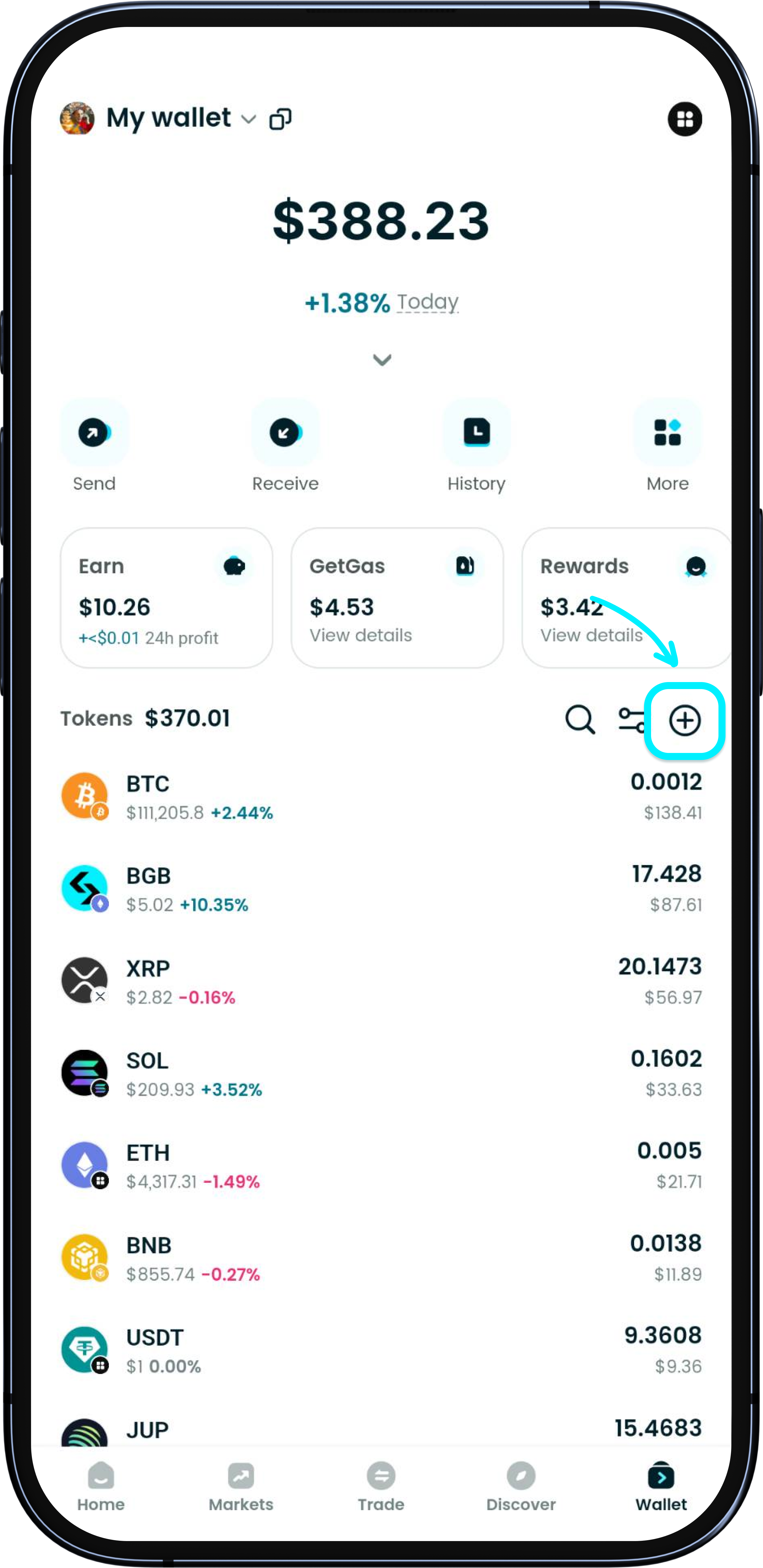Tap the wallet profile avatar
Screen dimensions: 763x1568
click(x=77, y=118)
